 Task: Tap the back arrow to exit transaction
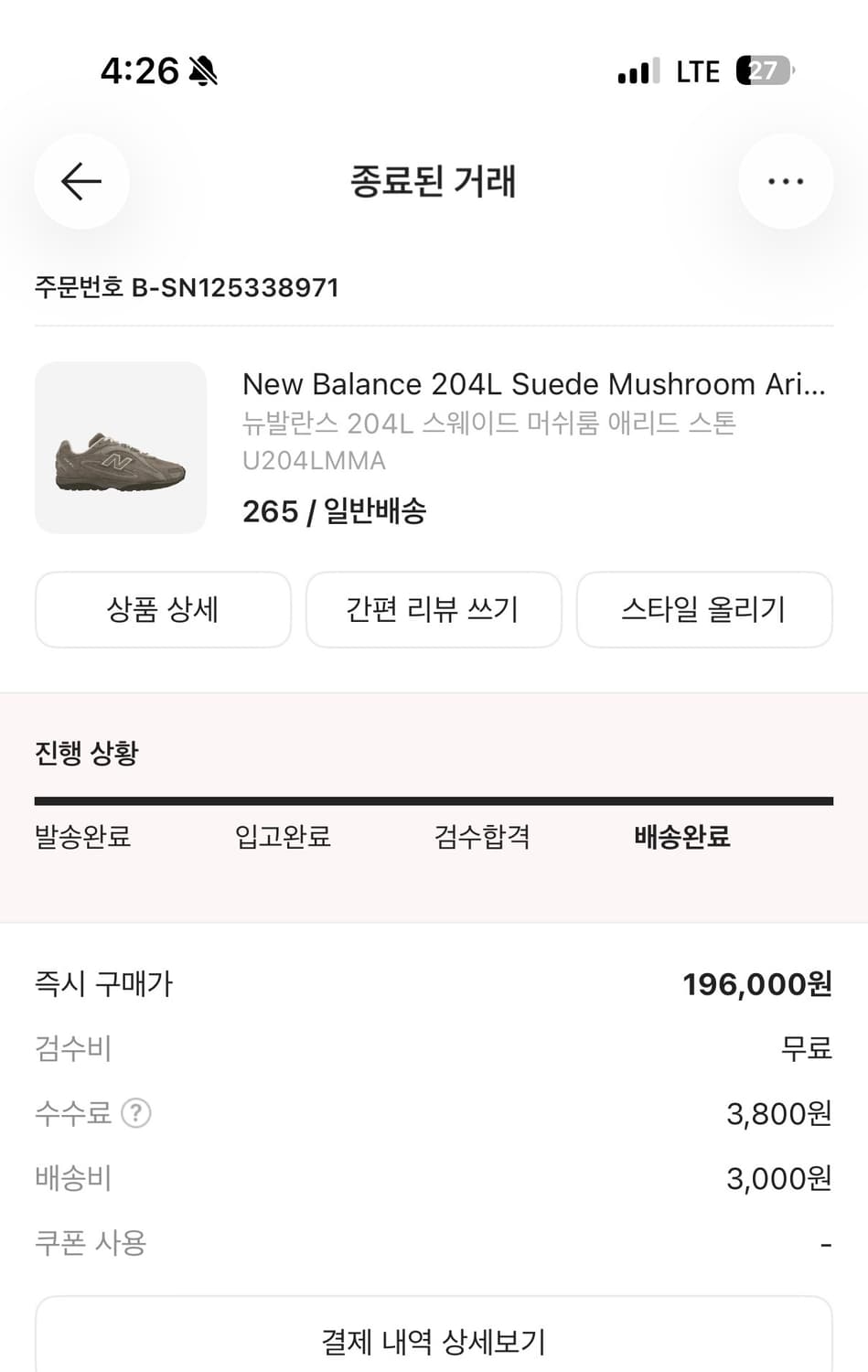81,182
